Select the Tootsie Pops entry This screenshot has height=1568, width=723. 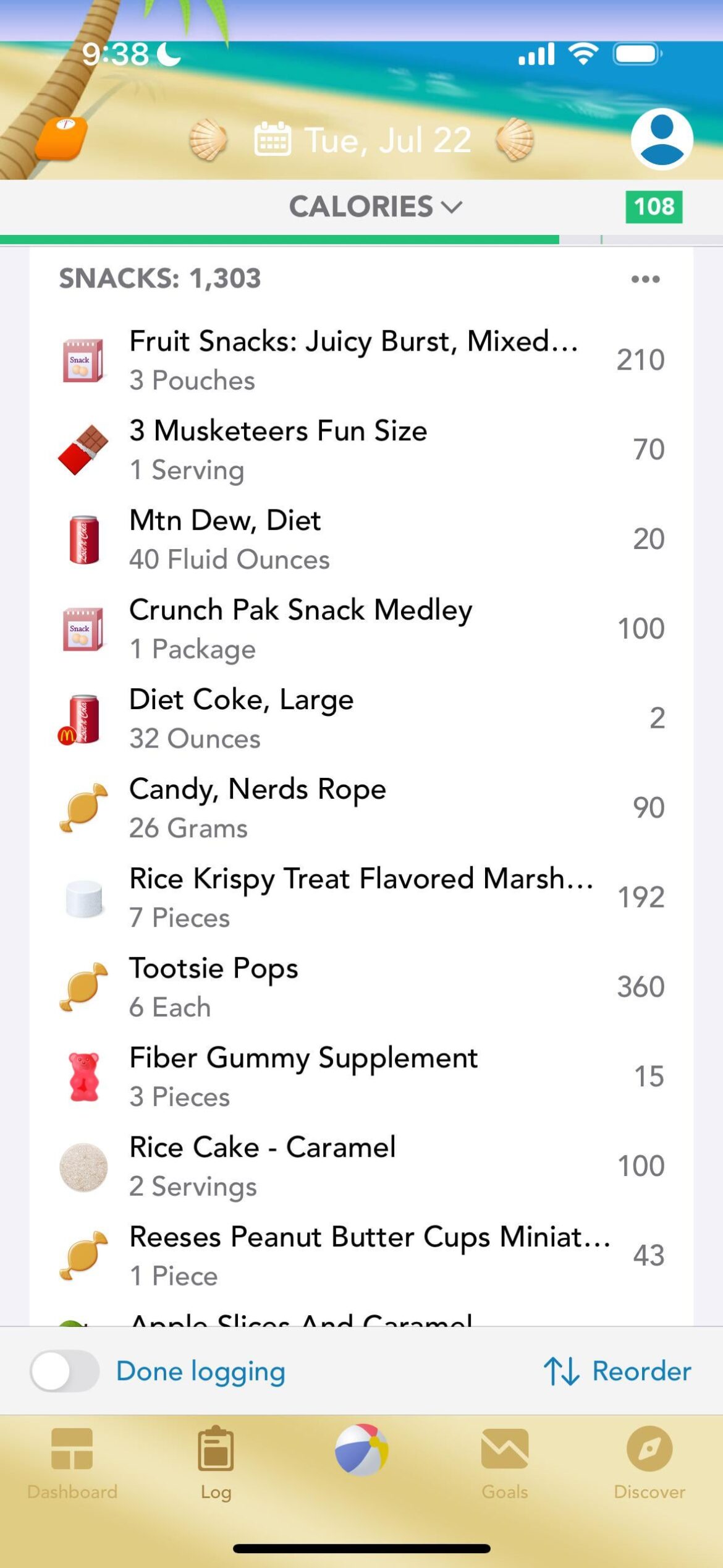[x=309, y=986]
